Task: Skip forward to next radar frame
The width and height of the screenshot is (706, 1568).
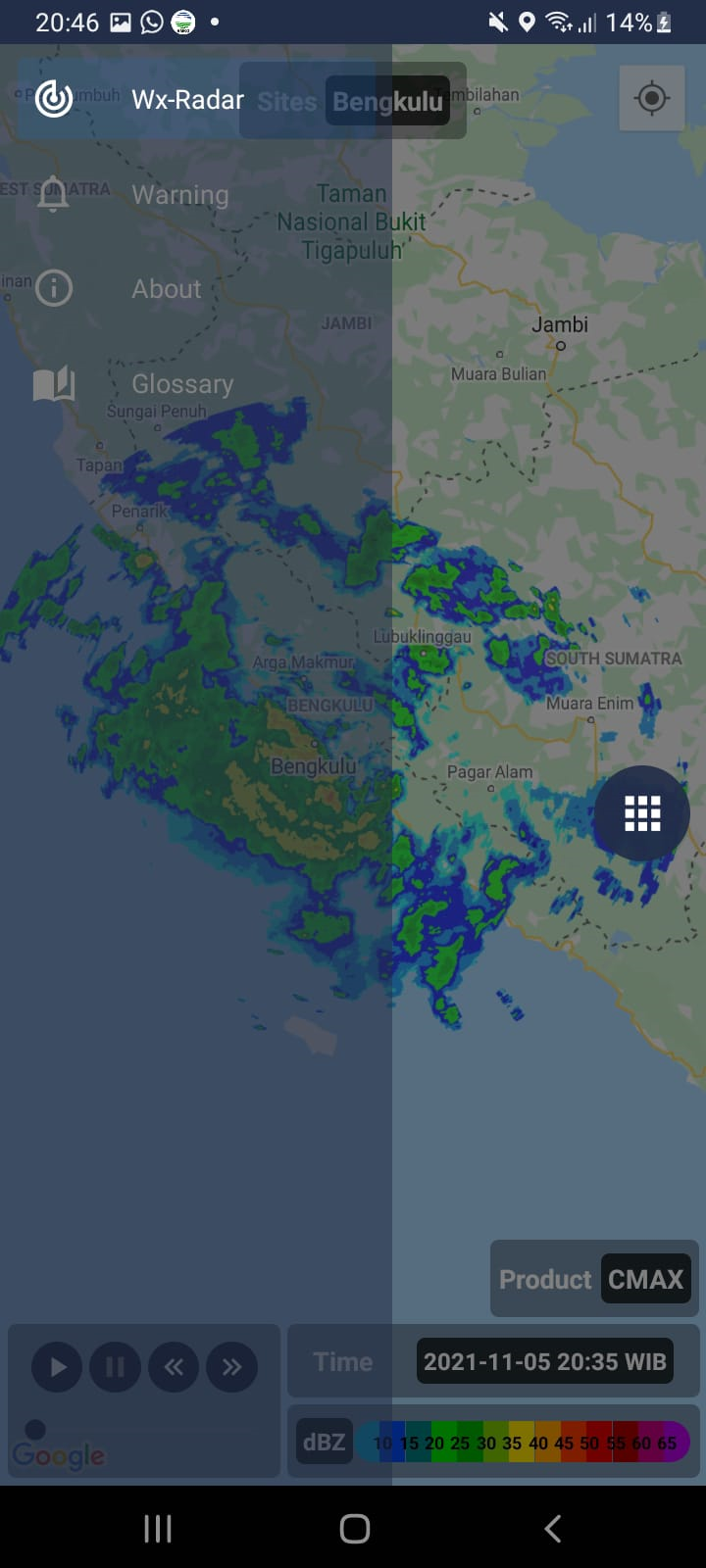Action: (x=231, y=1366)
